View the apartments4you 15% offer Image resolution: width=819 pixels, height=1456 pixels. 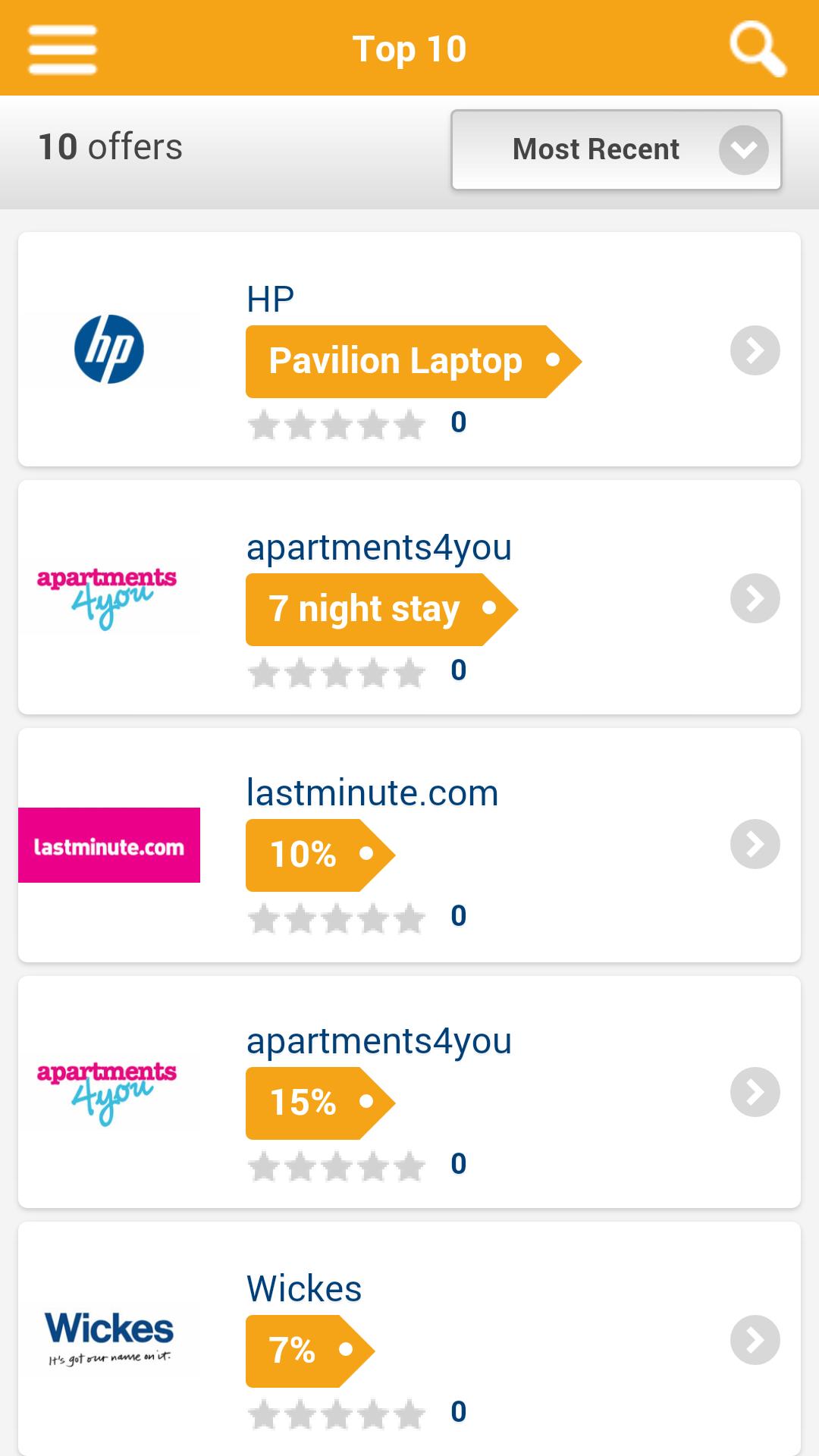[x=409, y=1092]
